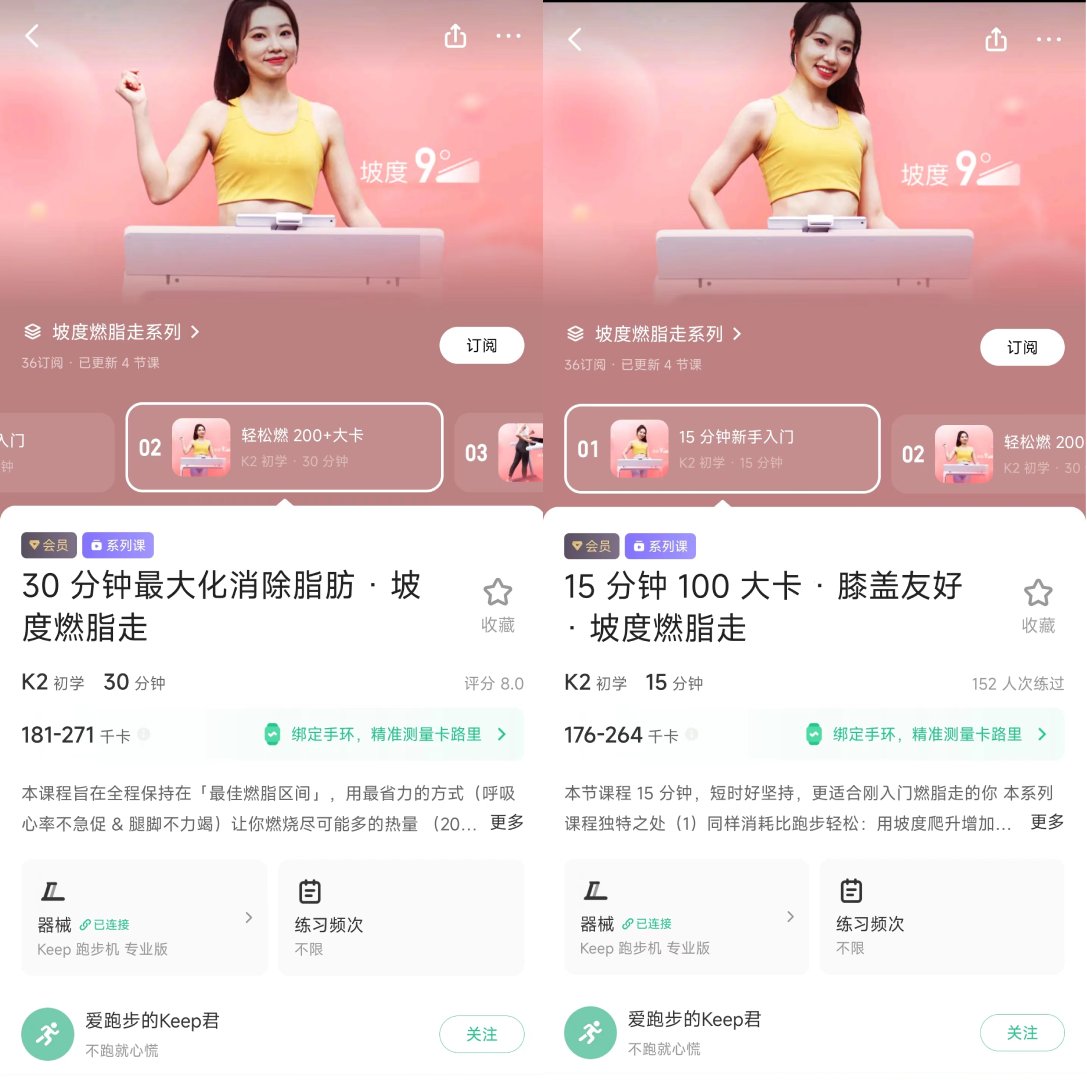Tap 绑定手环 banner beside 176-264 千卡
Screen dimensions: 1087x1080
(927, 734)
